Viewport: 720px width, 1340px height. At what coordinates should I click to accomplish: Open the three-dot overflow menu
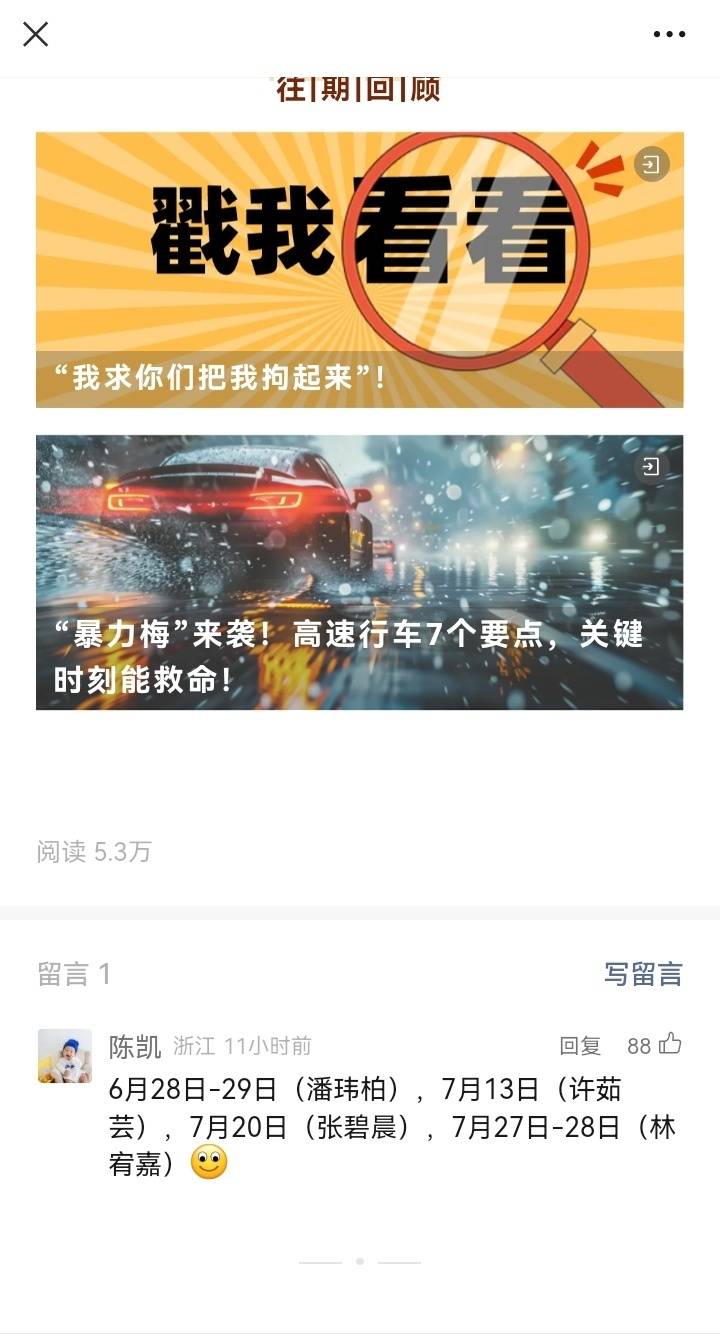[669, 35]
